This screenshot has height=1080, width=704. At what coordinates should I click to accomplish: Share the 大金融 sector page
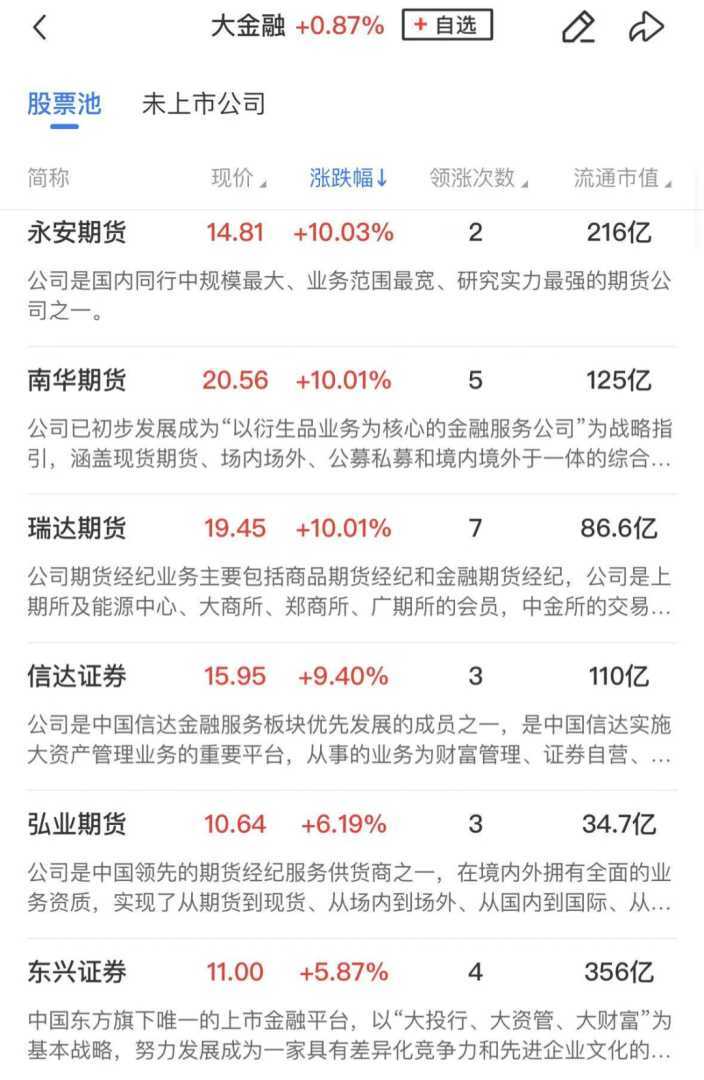(x=646, y=28)
